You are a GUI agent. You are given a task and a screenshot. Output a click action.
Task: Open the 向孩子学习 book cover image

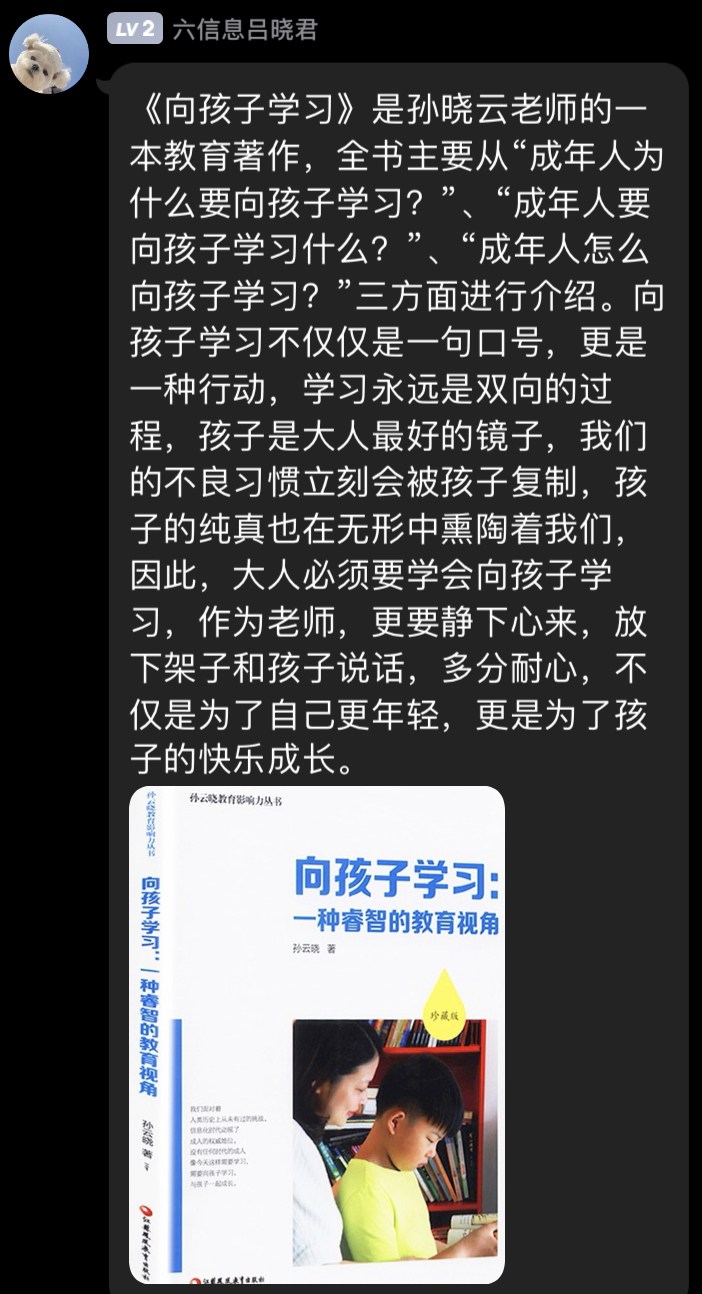coord(317,1034)
